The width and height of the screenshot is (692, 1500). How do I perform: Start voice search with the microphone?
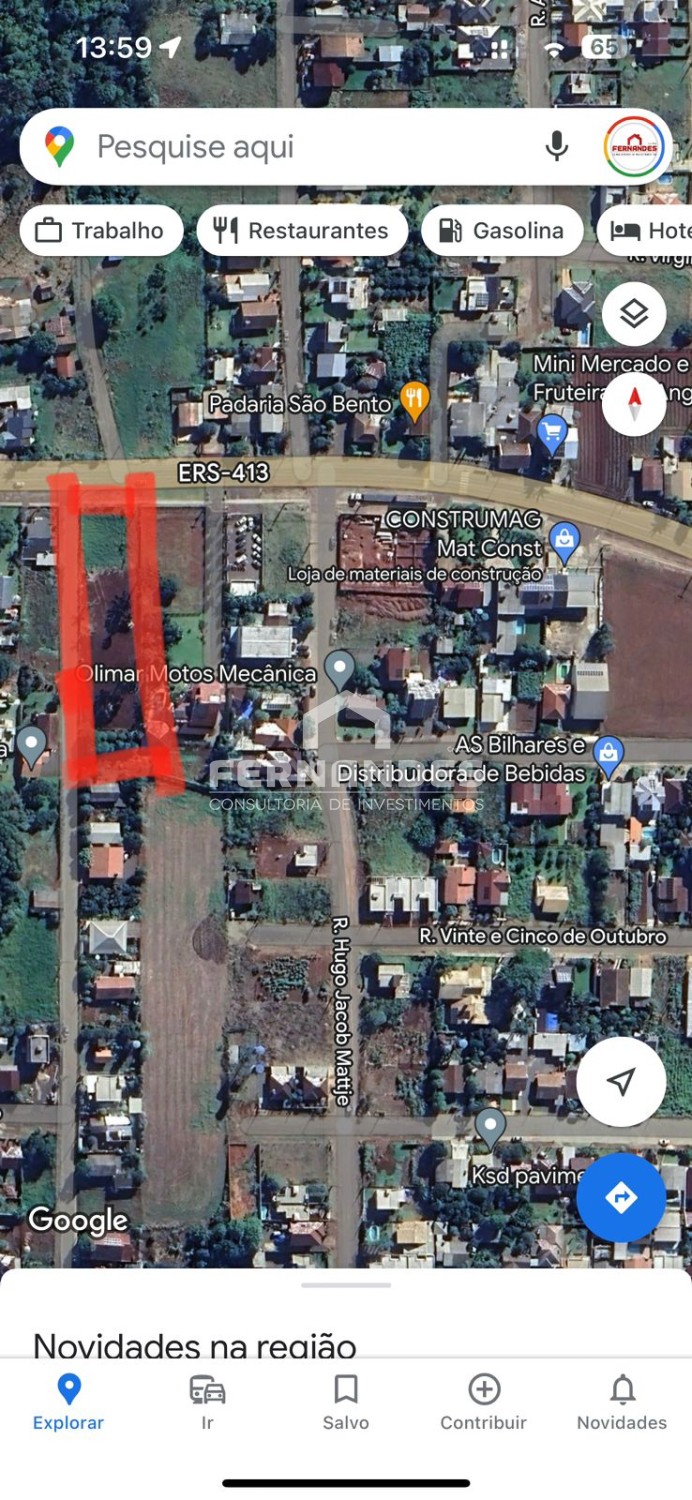pos(556,147)
